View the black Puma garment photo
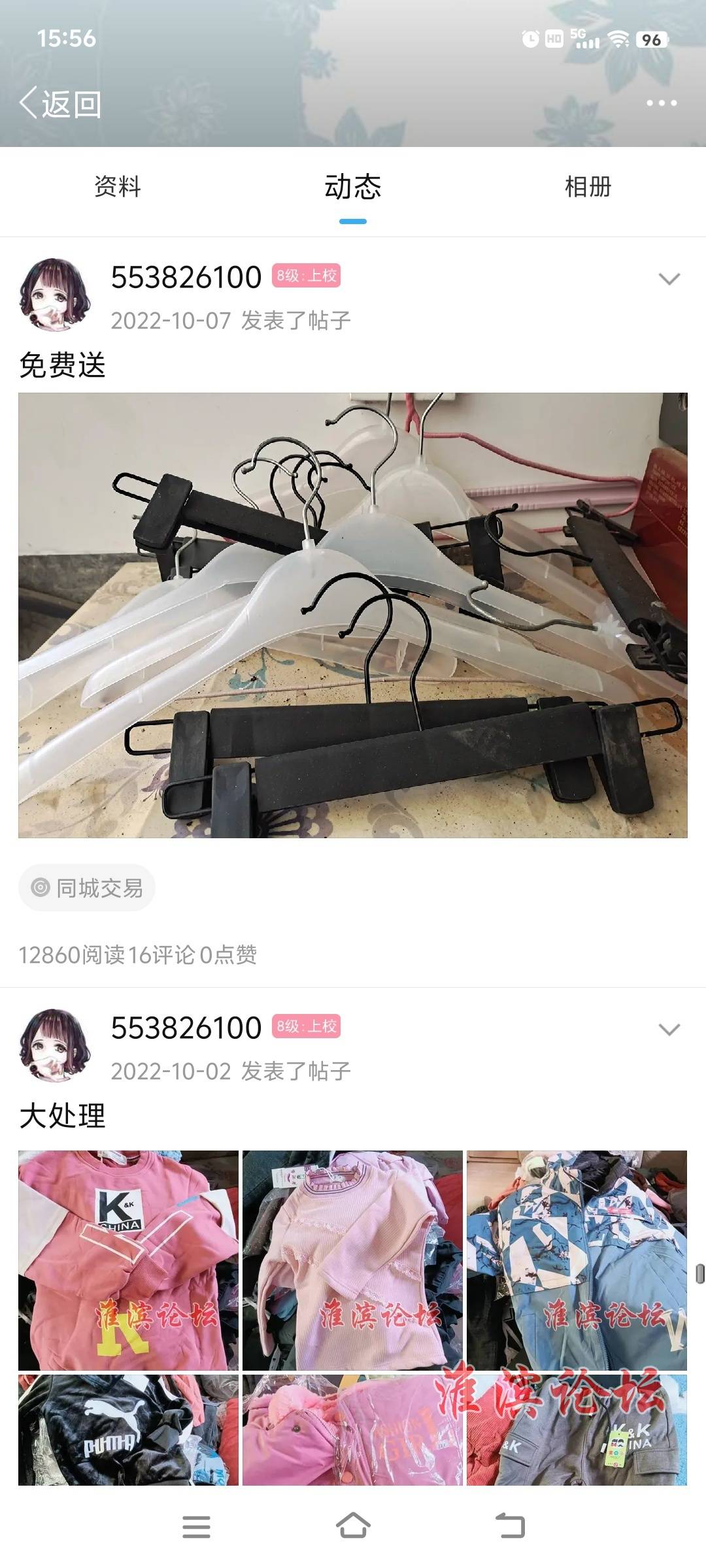Viewport: 706px width, 1568px height. click(128, 1429)
